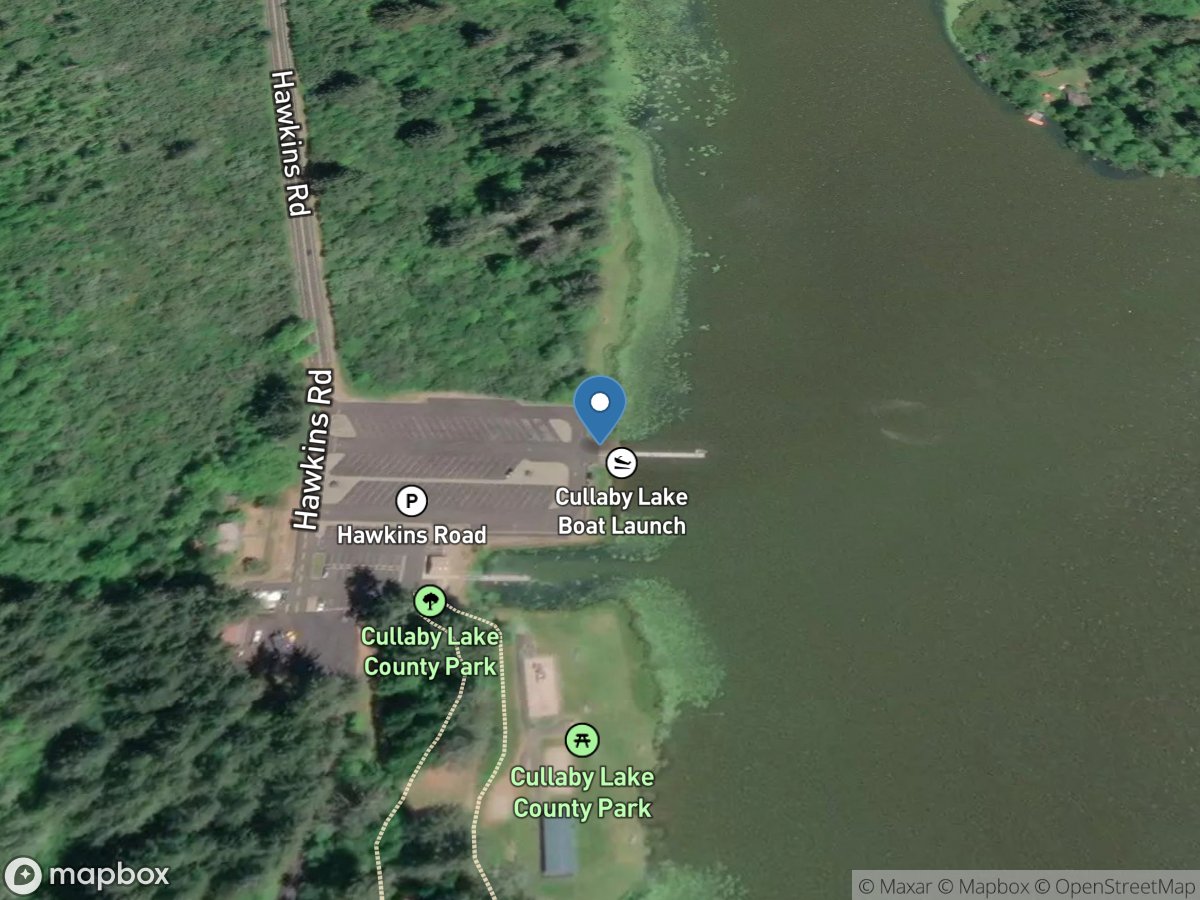The height and width of the screenshot is (900, 1200).
Task: Select the Cullaby Lake Boat Launch marker
Action: [x=621, y=463]
